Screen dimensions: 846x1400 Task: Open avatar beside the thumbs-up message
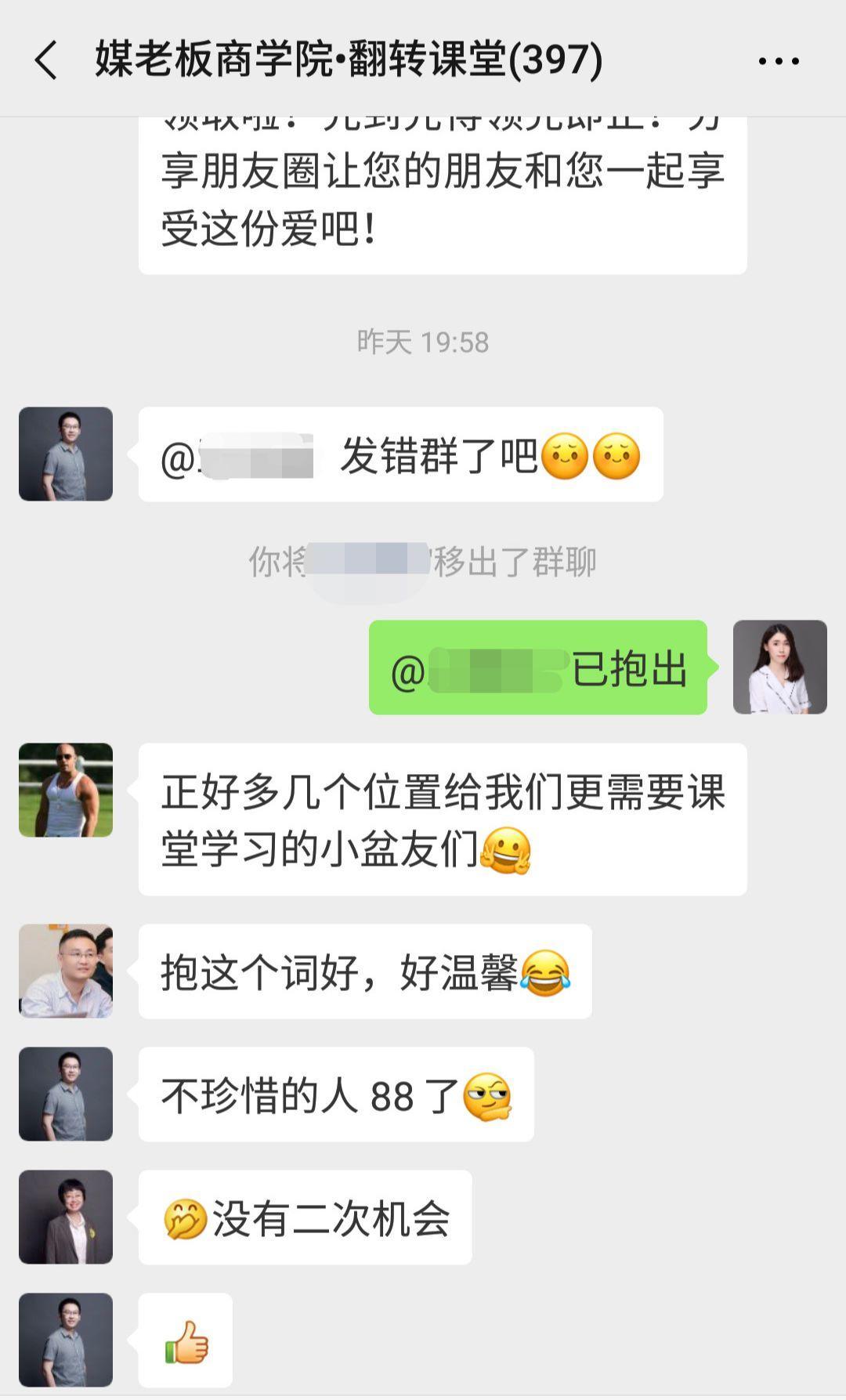click(66, 1340)
